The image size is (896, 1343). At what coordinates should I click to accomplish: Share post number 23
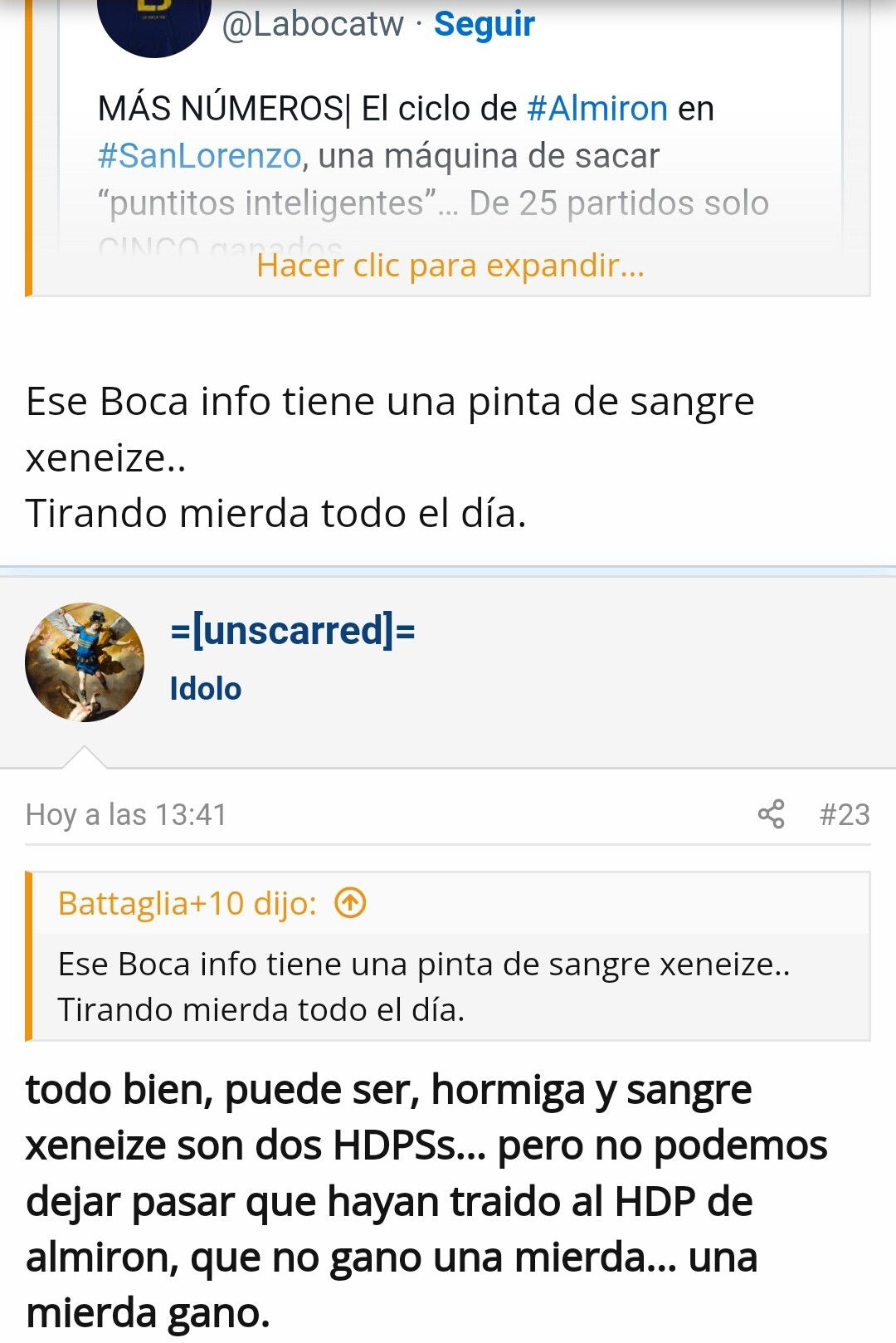point(771,814)
